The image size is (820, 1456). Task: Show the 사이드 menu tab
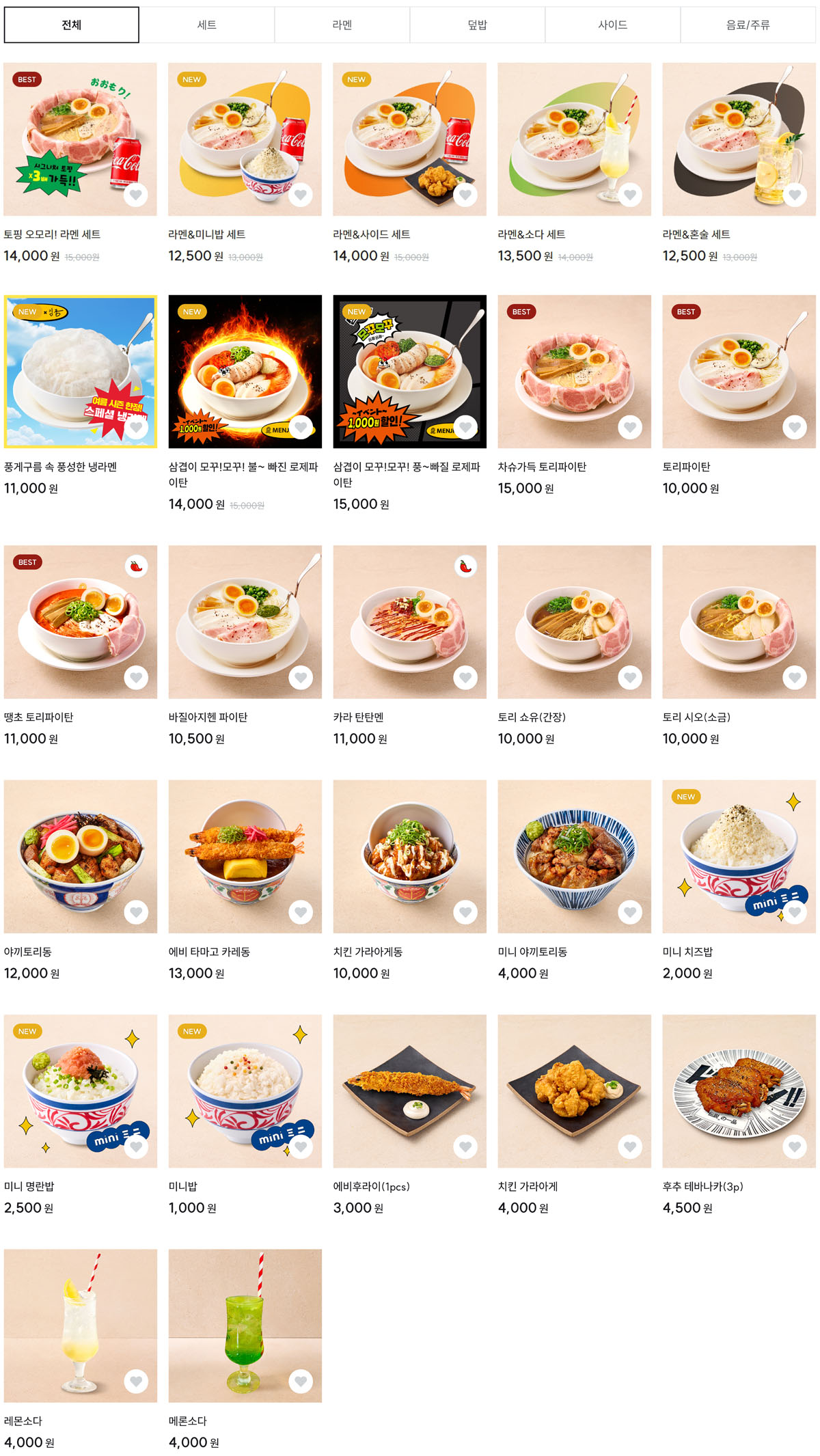612,25
